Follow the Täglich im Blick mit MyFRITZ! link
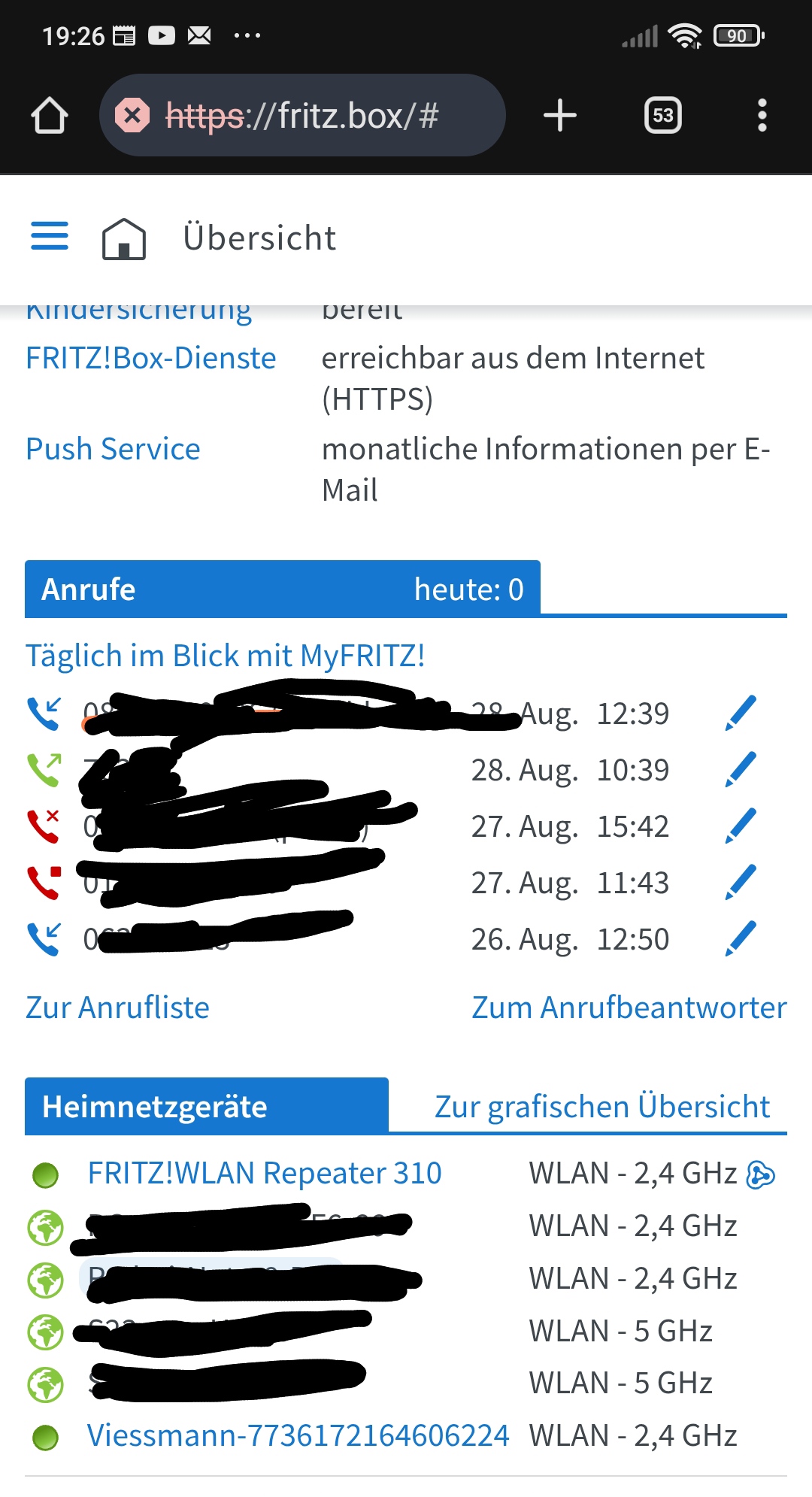Viewport: 812px width, 1497px height. [x=226, y=656]
